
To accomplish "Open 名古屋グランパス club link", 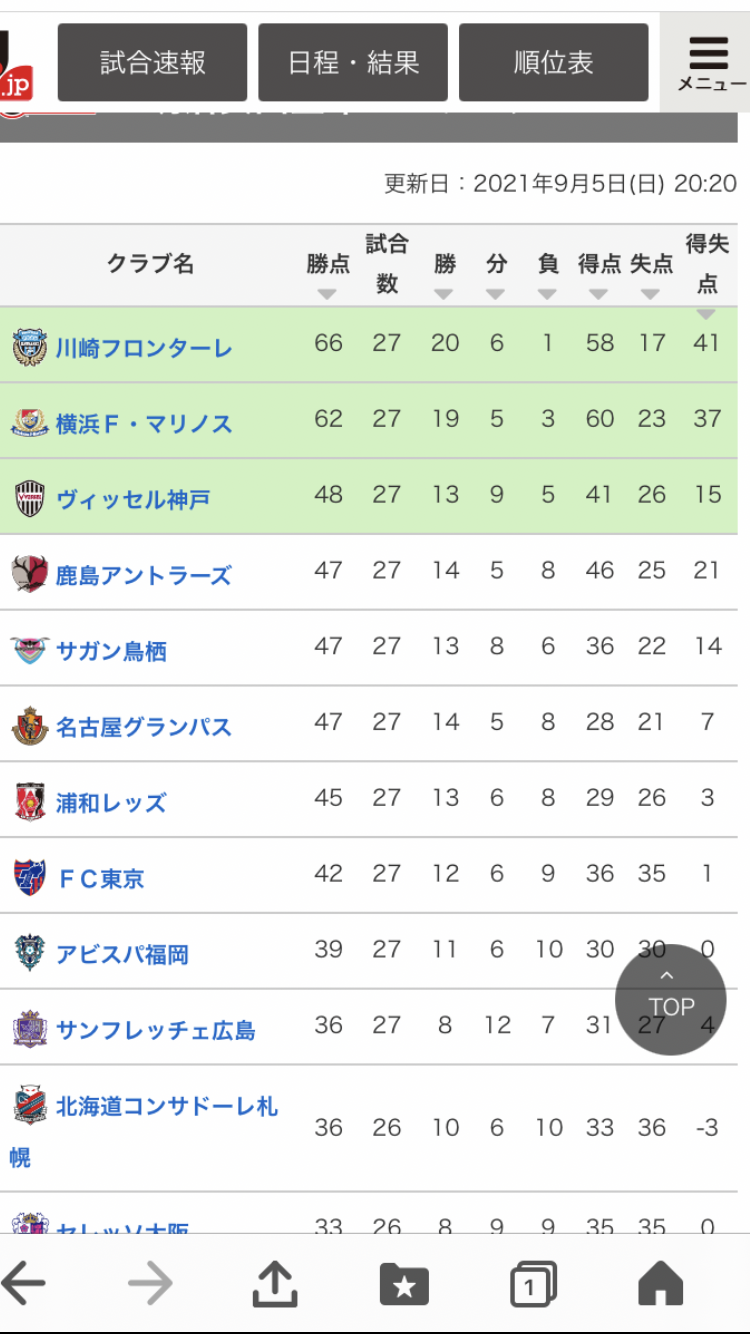I will pos(143,727).
